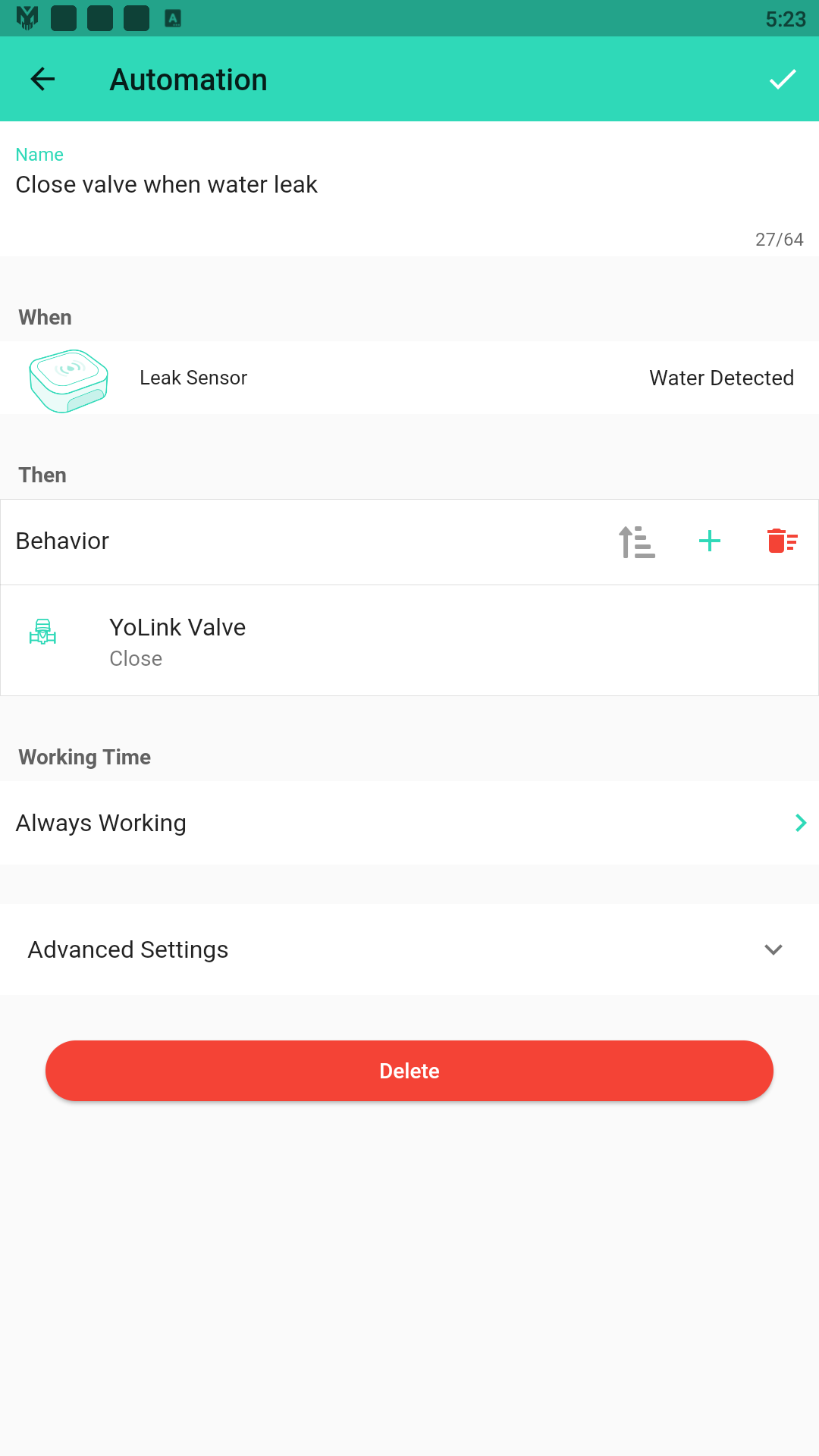Clear behaviors using the red trash icon
The width and height of the screenshot is (819, 1456).
click(x=782, y=541)
